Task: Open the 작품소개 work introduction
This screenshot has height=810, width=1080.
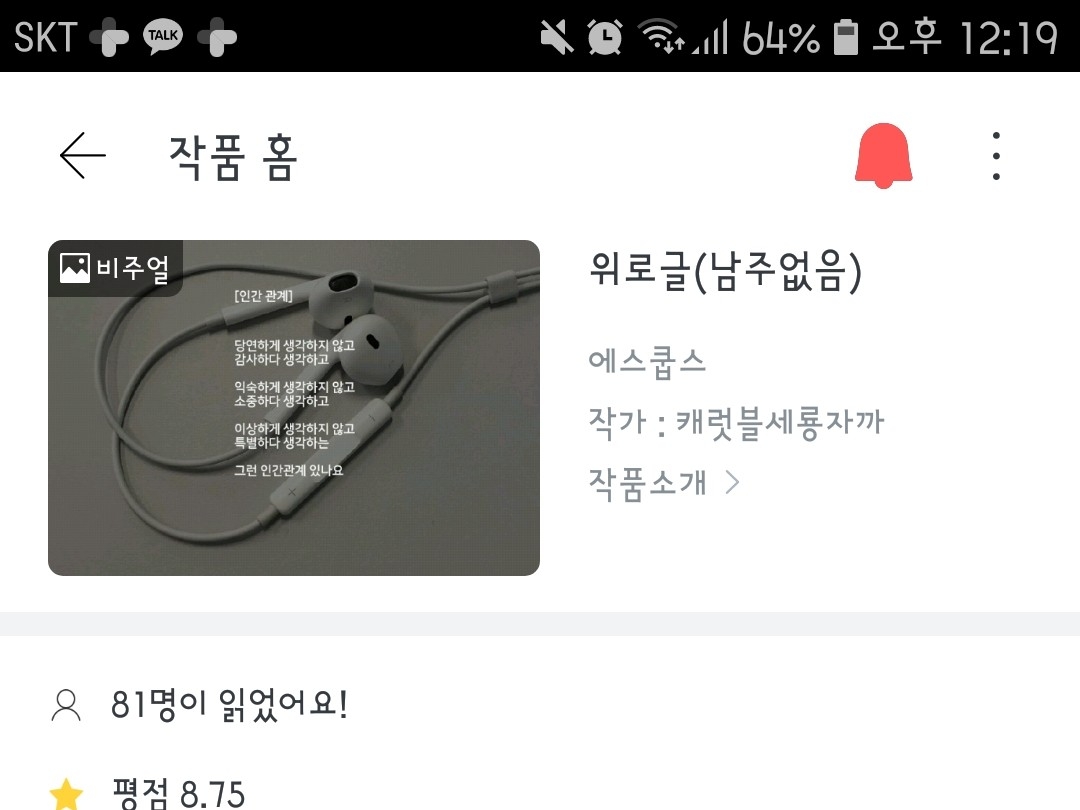Action: pos(664,483)
